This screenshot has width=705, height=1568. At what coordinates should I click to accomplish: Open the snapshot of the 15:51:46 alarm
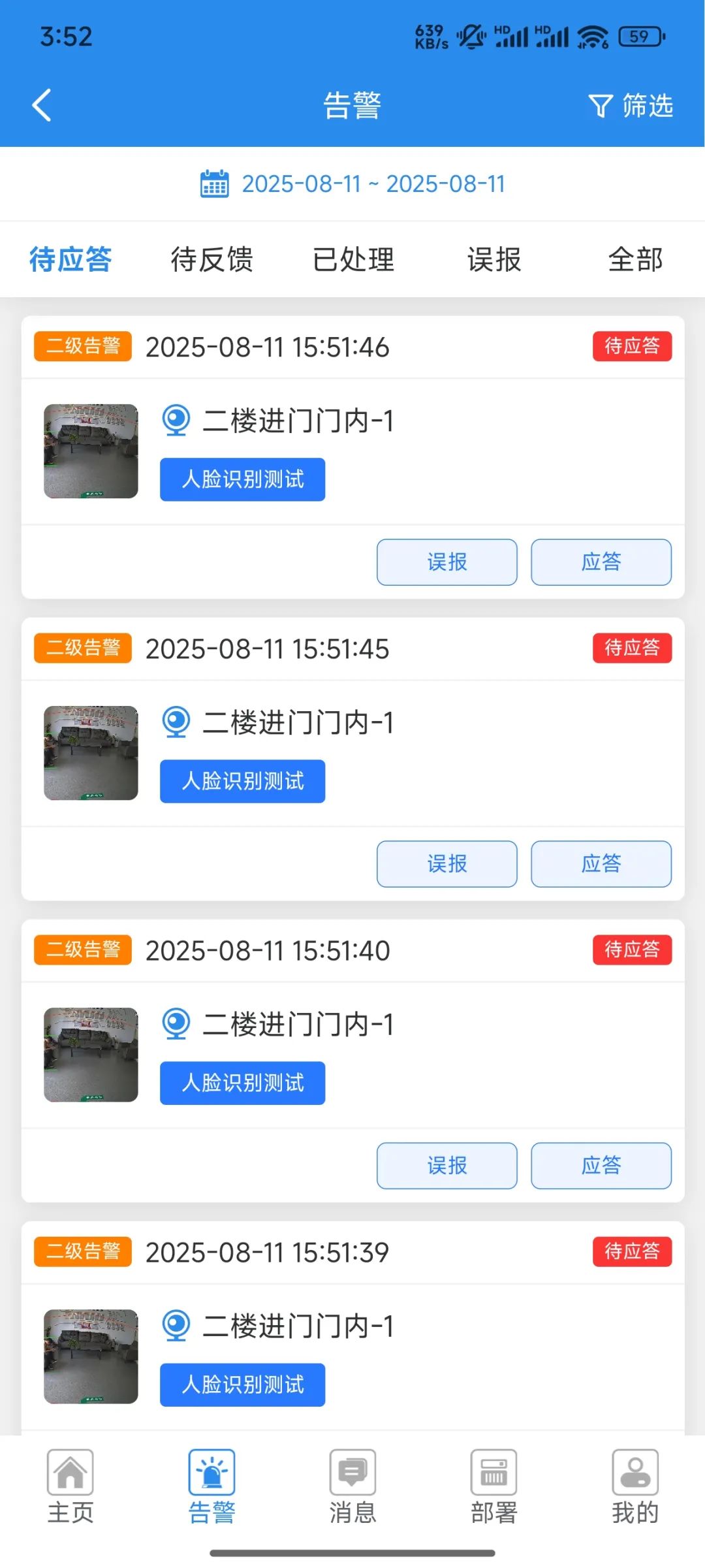pyautogui.click(x=91, y=451)
